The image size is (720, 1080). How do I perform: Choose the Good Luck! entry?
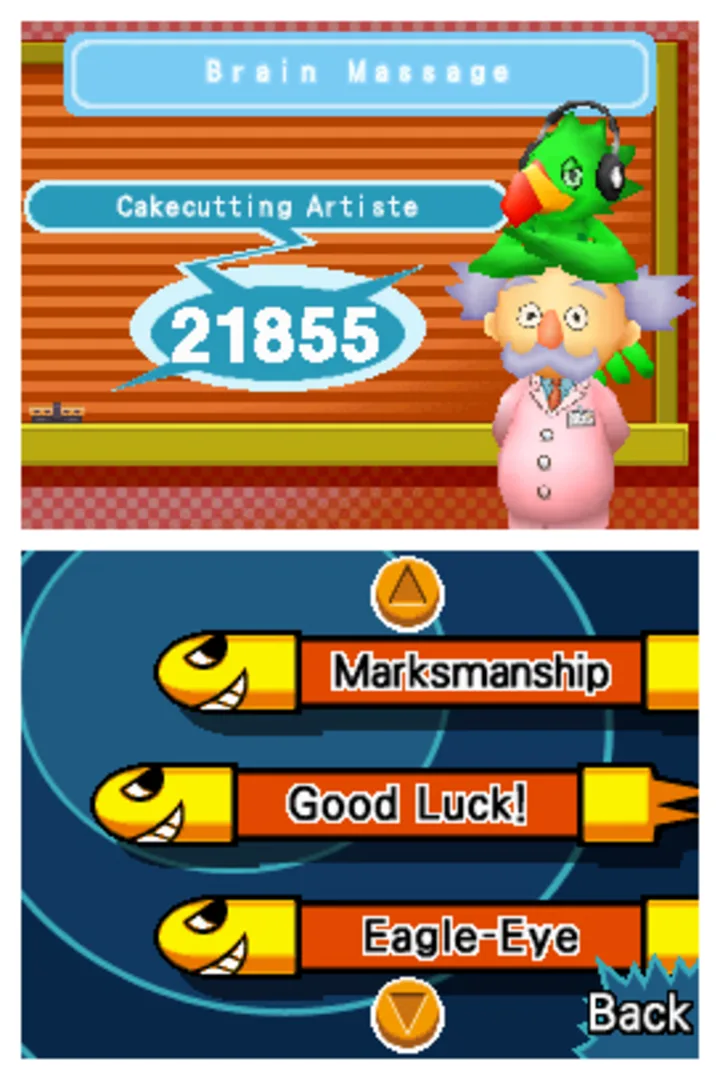(407, 804)
